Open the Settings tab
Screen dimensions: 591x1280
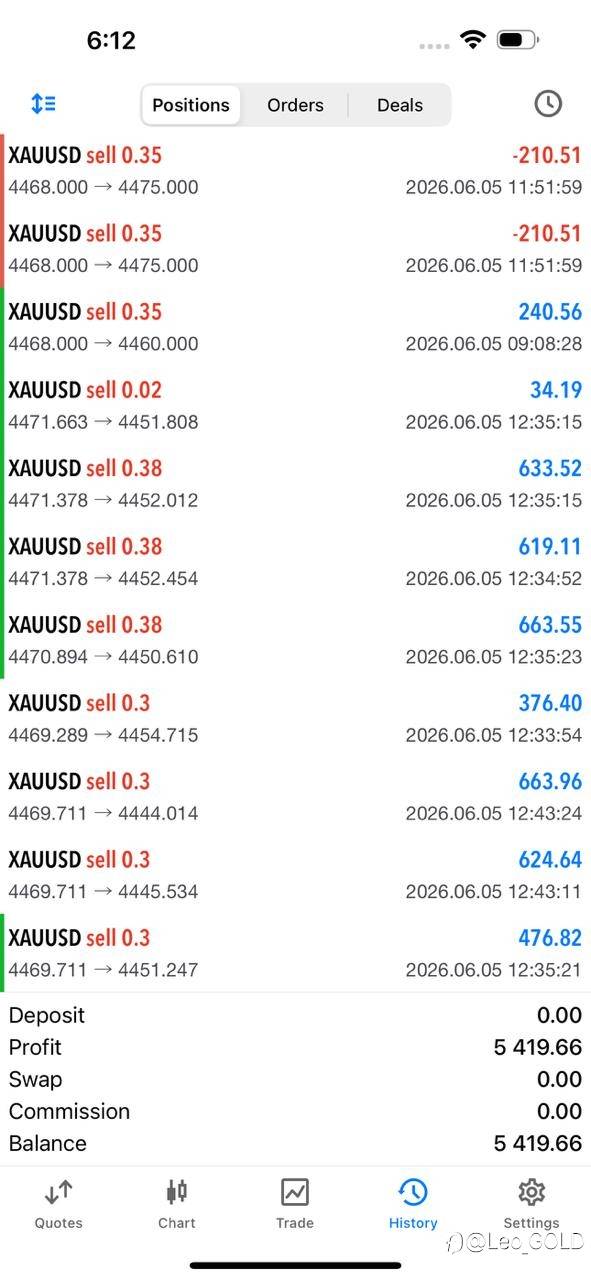[531, 1204]
